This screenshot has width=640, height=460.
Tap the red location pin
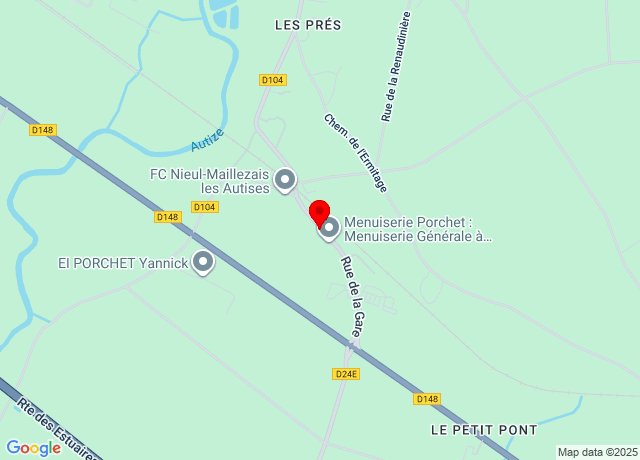[x=319, y=213]
